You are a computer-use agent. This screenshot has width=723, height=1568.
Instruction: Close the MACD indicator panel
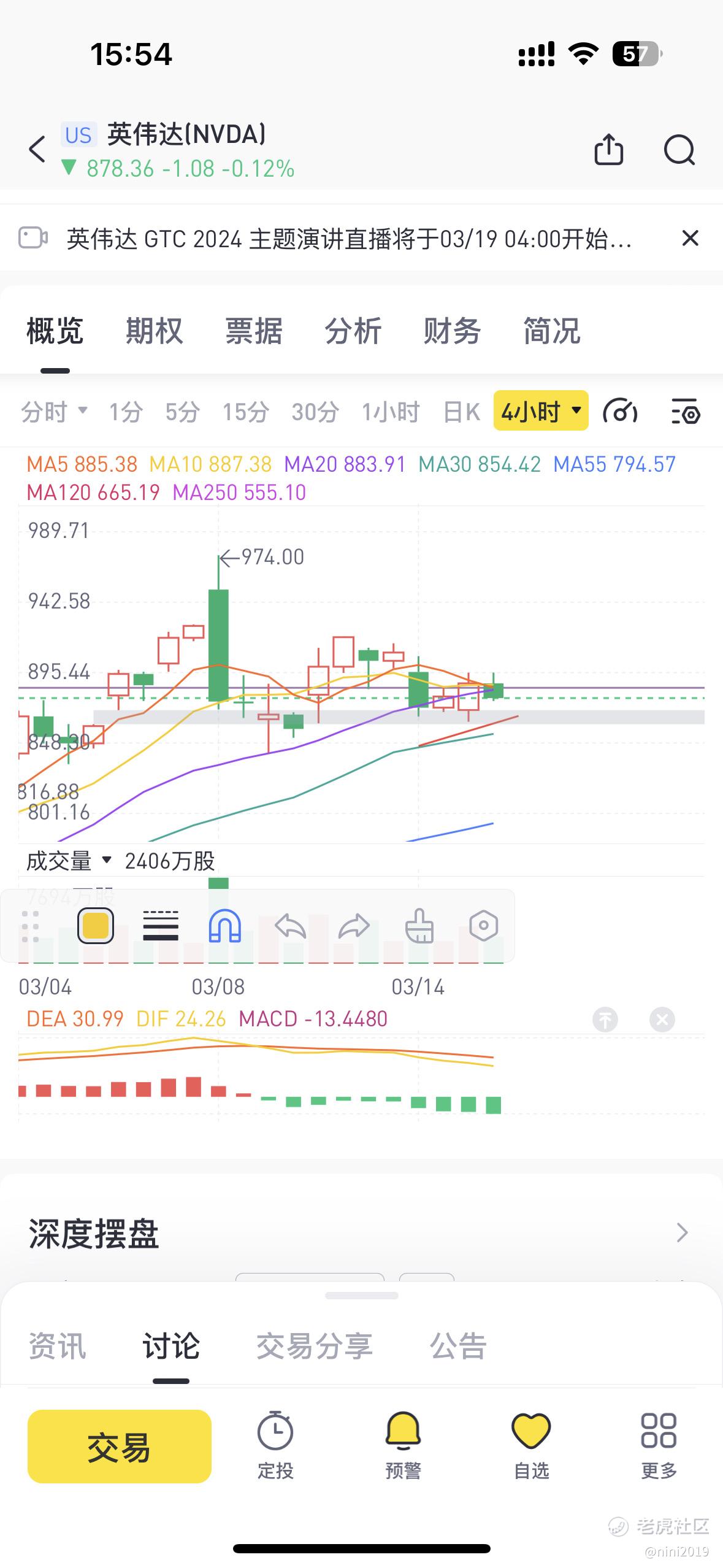click(x=662, y=1020)
